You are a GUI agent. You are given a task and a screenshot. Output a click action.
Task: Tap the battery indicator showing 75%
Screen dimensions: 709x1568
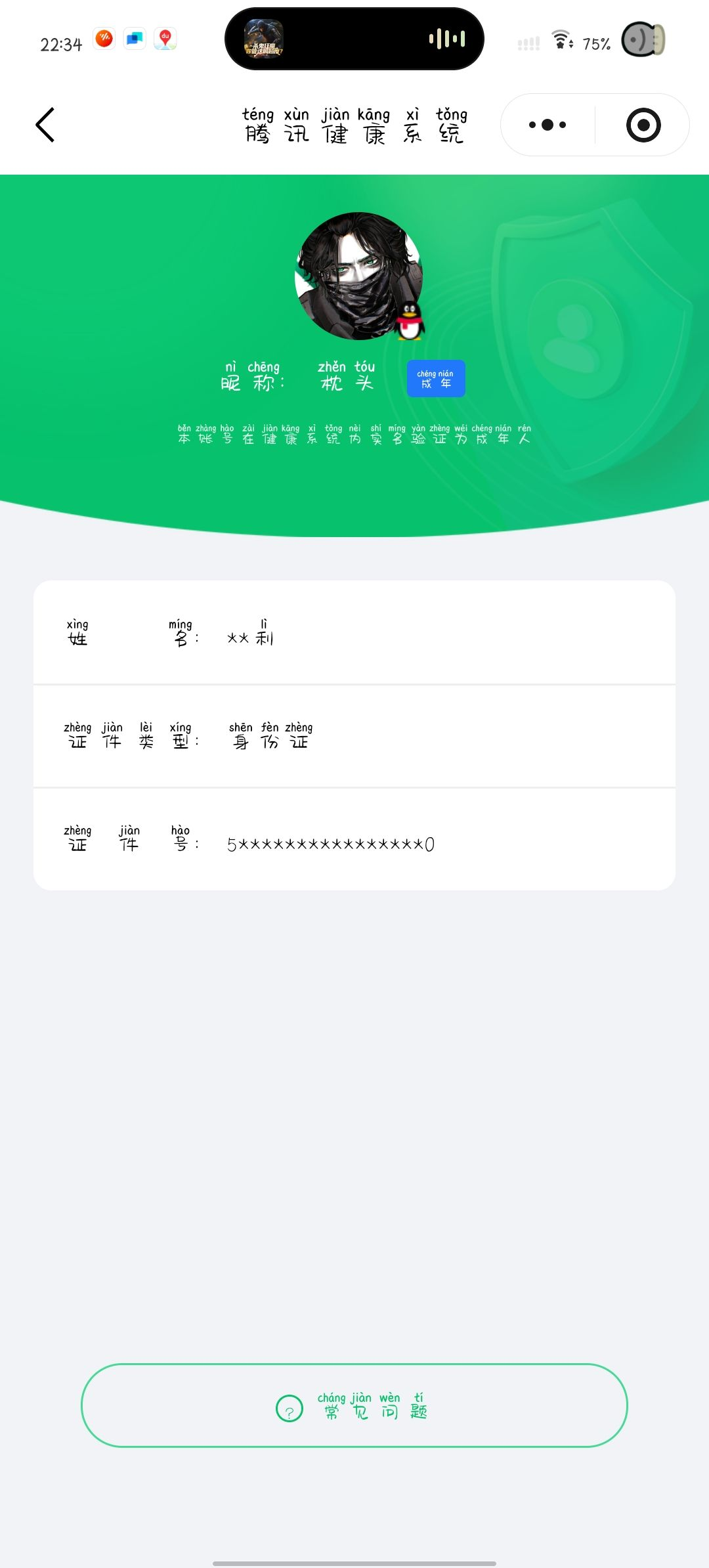pyautogui.click(x=595, y=43)
